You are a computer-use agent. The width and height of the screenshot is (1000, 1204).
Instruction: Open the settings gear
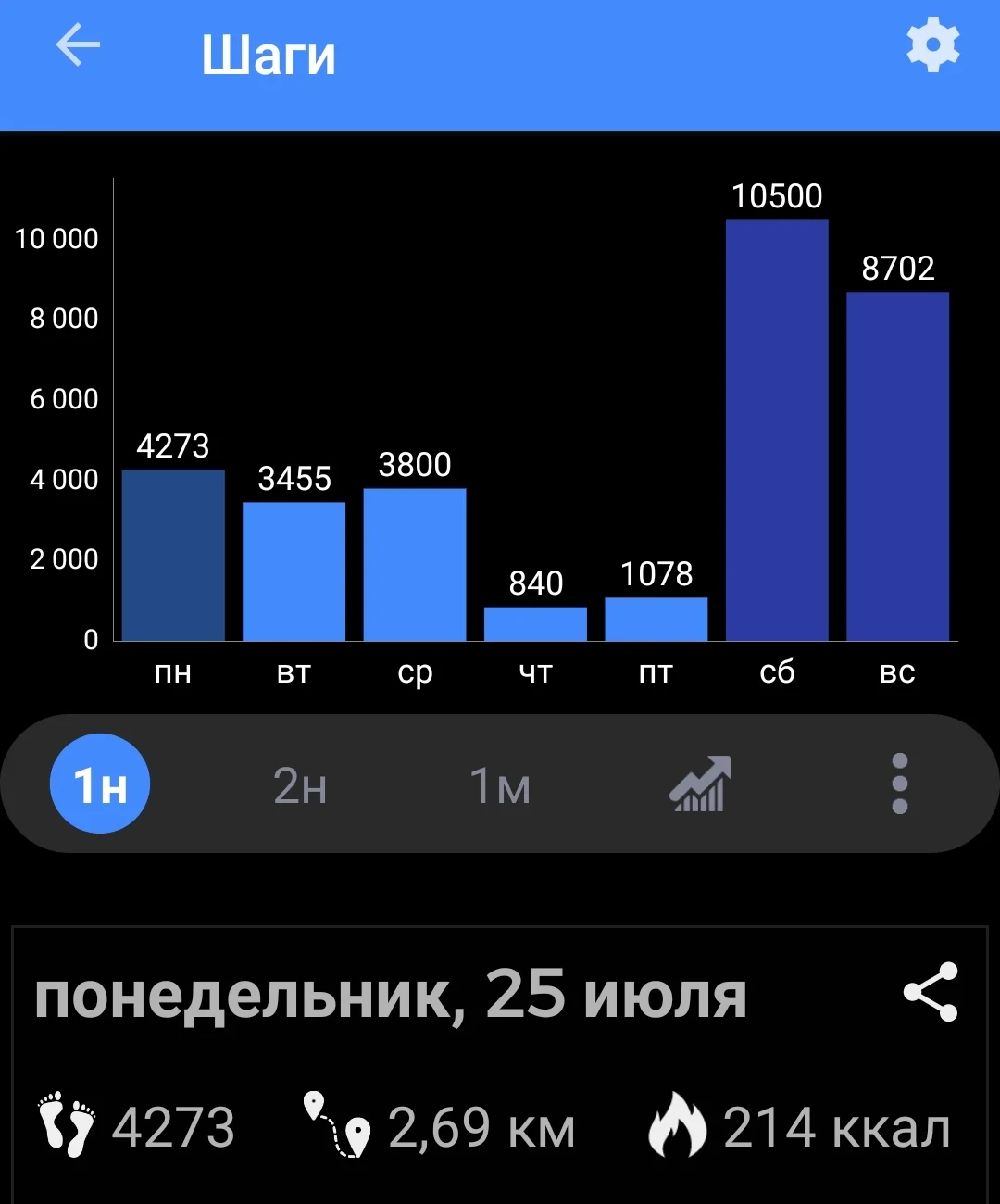point(932,44)
